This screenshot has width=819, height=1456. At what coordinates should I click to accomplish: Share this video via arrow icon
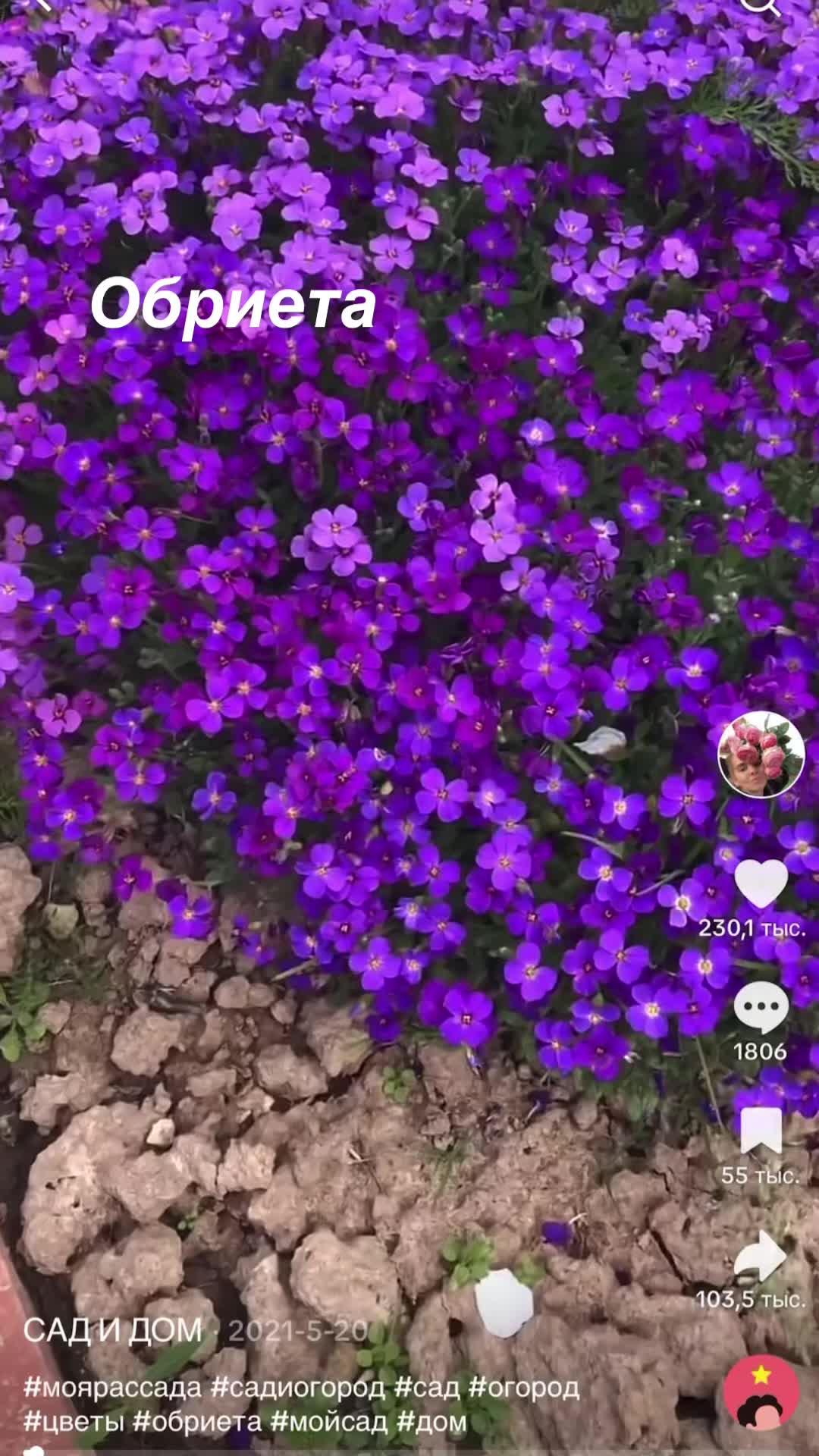[760, 1255]
